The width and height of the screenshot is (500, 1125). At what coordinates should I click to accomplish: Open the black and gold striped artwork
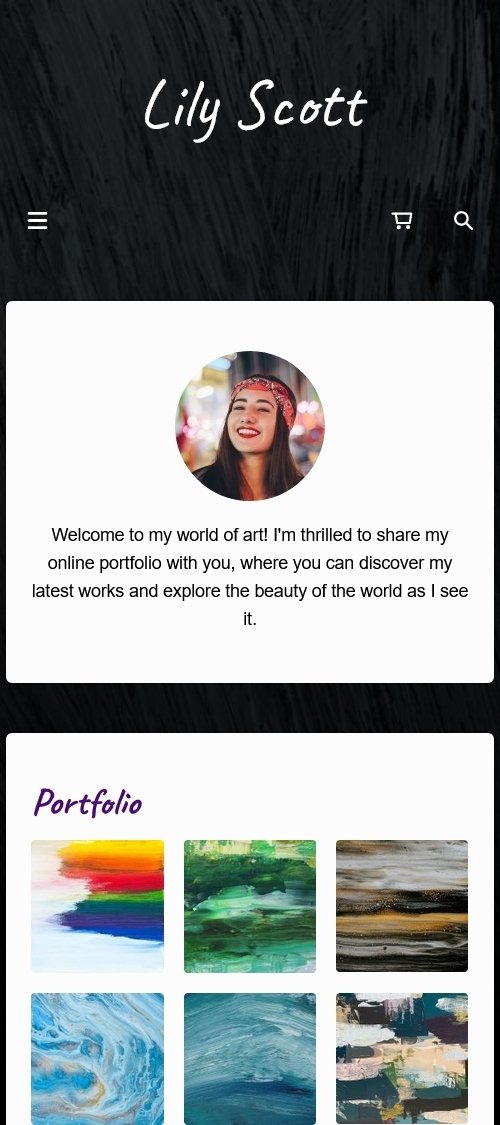tap(402, 906)
